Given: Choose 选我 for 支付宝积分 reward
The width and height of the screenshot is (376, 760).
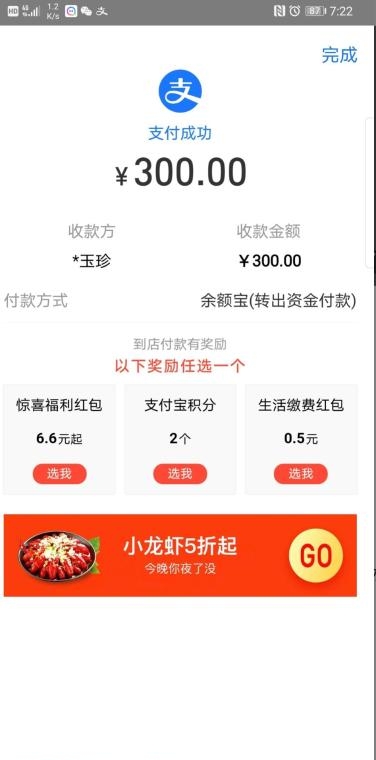Looking at the screenshot, I should pyautogui.click(x=180, y=474).
